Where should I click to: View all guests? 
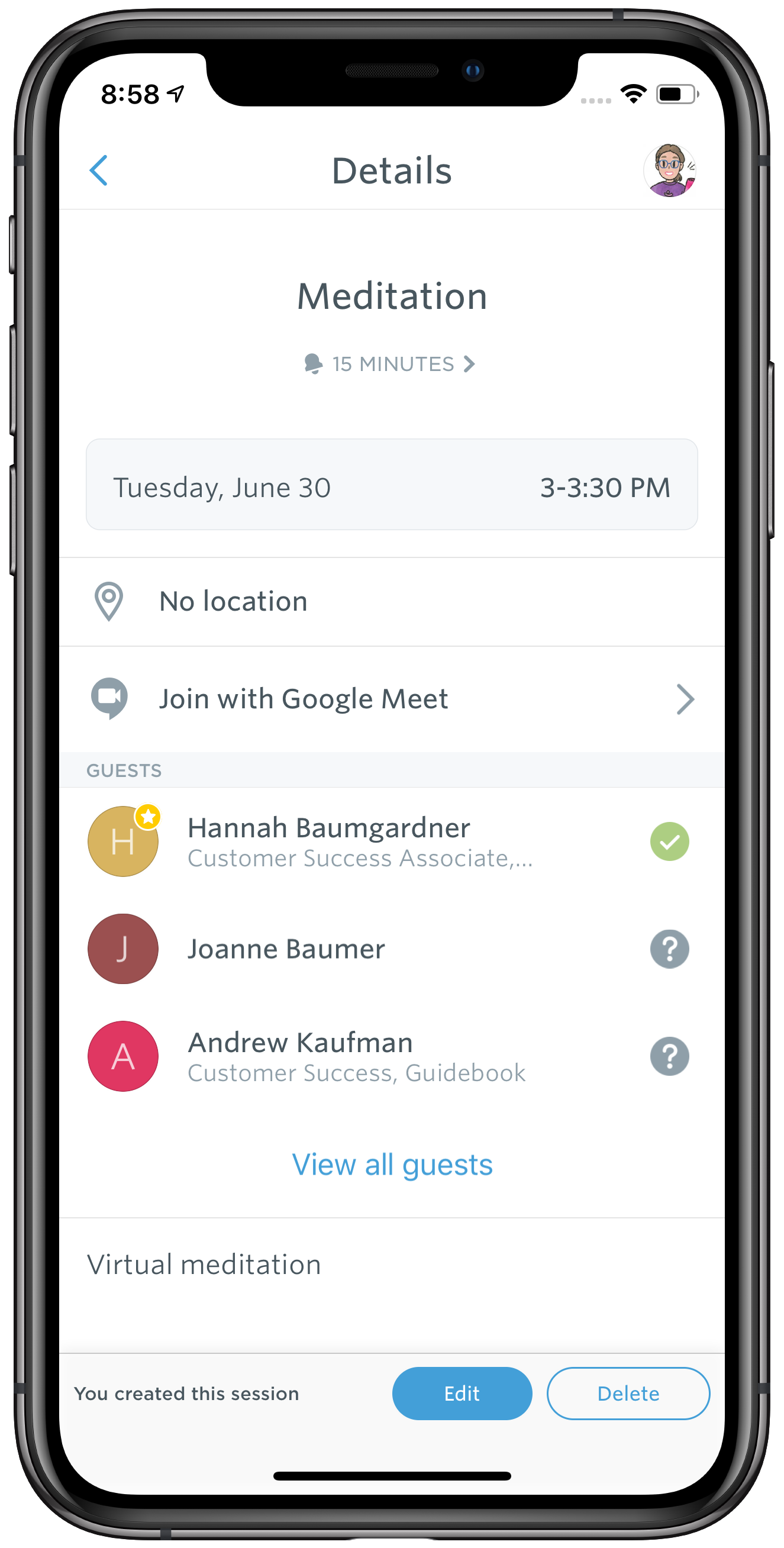(392, 1165)
